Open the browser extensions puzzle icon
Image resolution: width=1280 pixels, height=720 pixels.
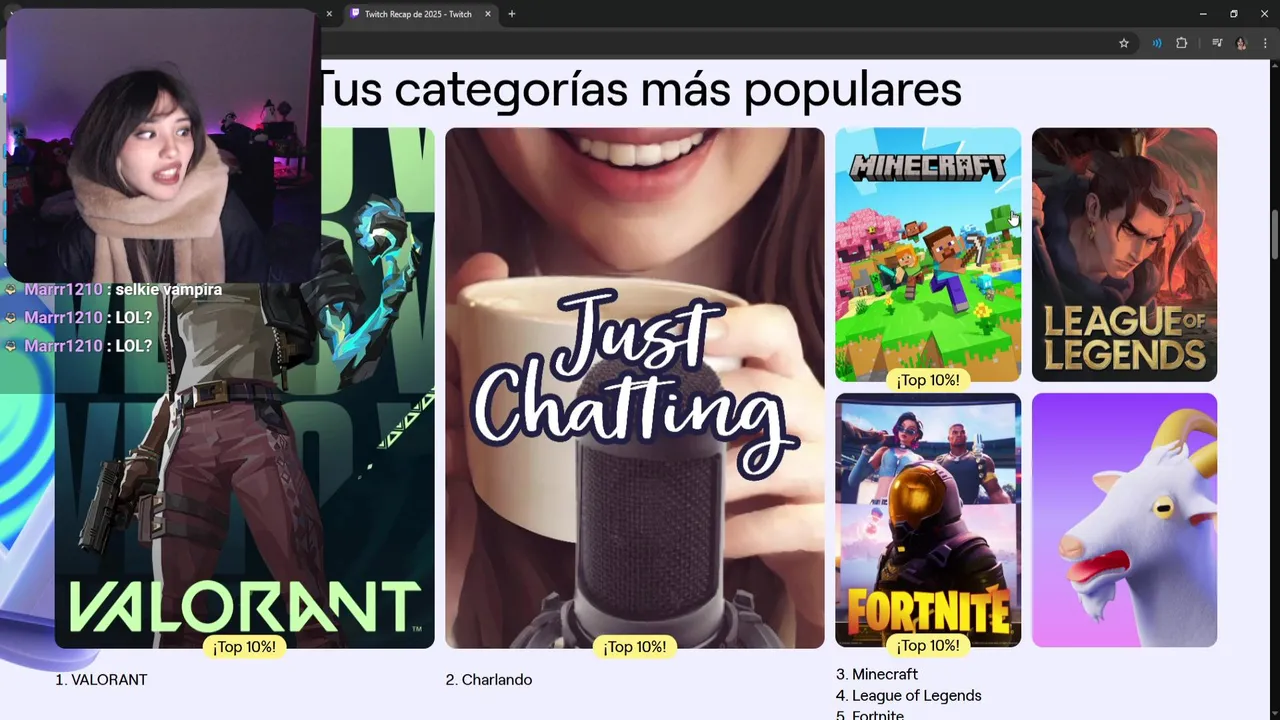tap(1182, 43)
